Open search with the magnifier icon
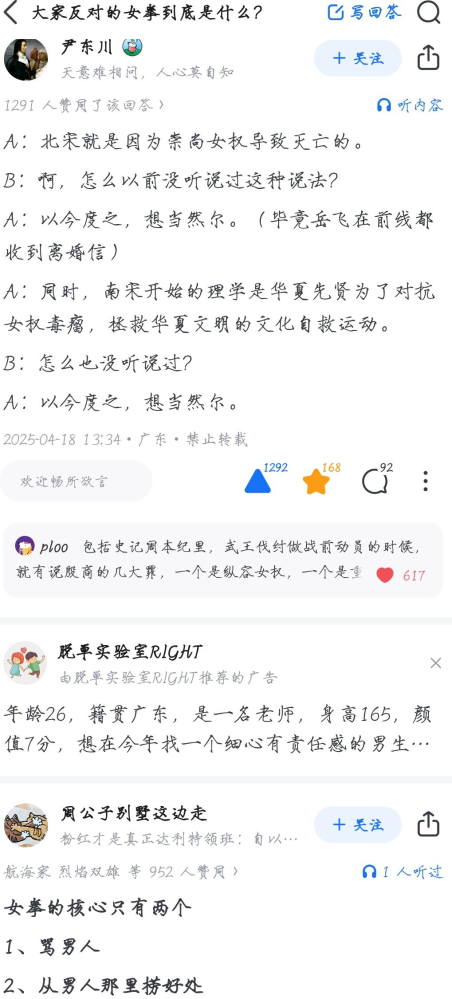 [x=429, y=12]
